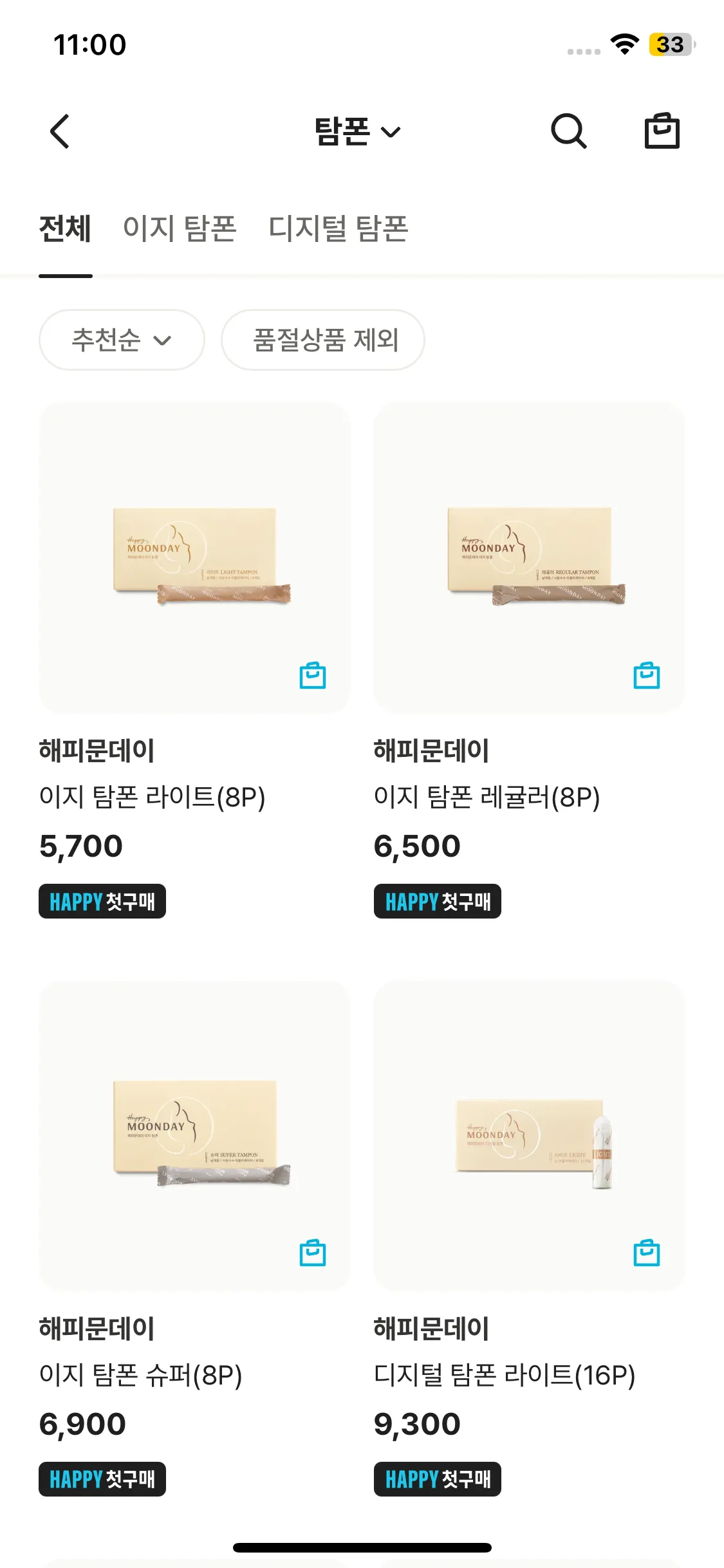Open the 이지 탐폰 슈퍼(8P) product
Screen dimensions: 724x1568
[x=194, y=1135]
